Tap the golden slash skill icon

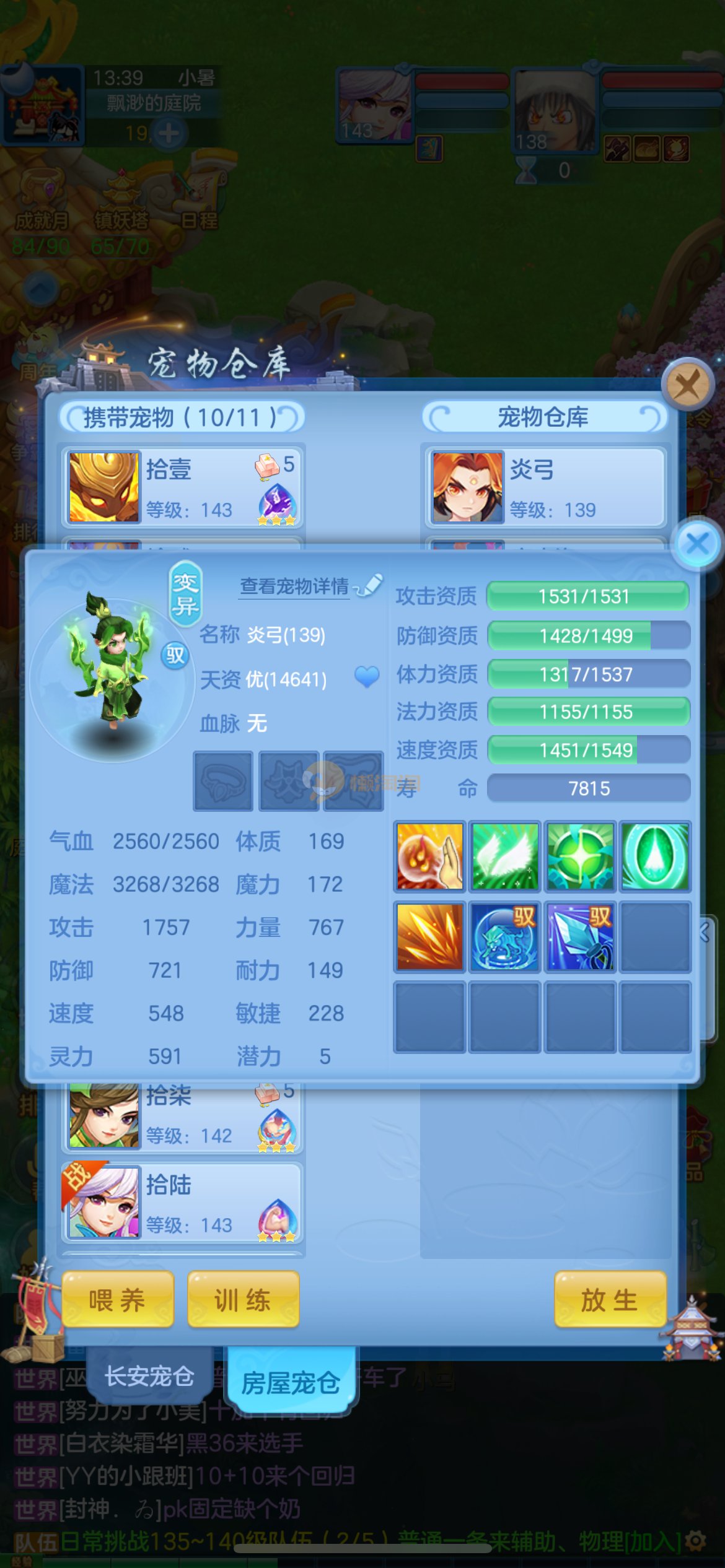pos(429,936)
